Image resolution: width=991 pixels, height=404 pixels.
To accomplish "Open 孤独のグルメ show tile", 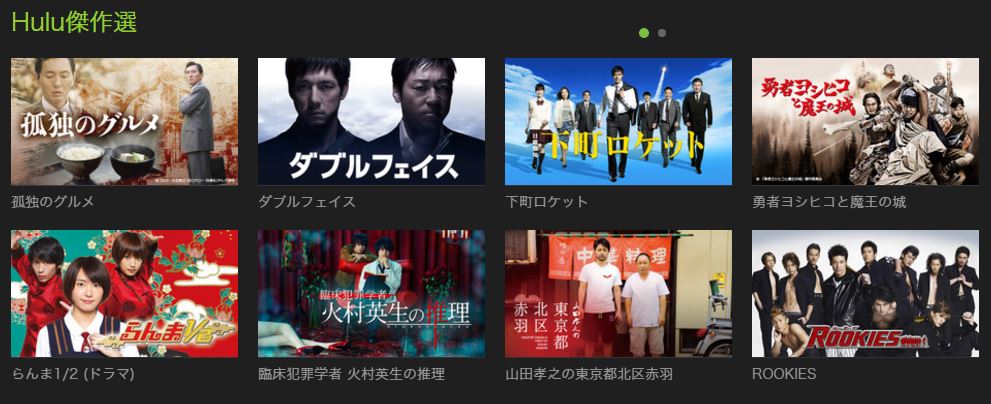I will [124, 121].
